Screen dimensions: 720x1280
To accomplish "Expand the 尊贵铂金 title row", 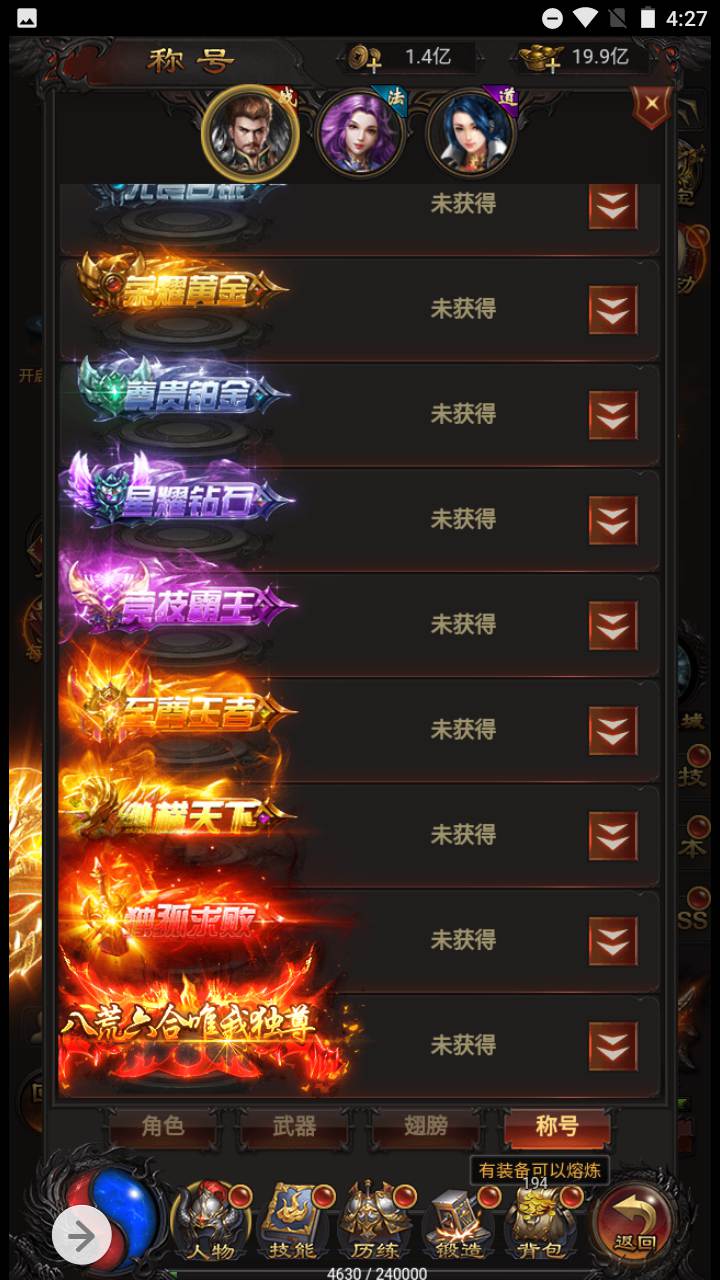I will click(612, 414).
